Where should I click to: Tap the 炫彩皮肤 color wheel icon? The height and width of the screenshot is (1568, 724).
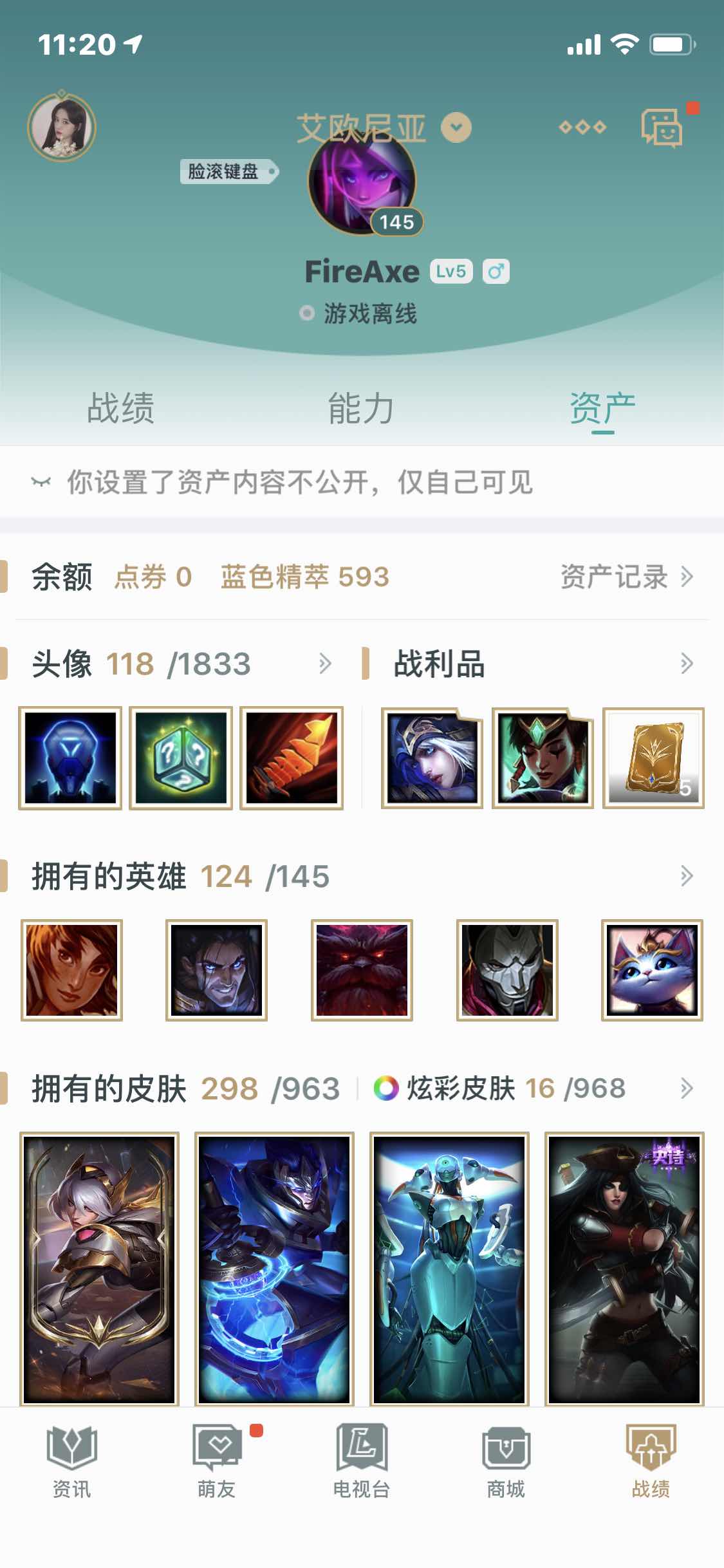384,1087
